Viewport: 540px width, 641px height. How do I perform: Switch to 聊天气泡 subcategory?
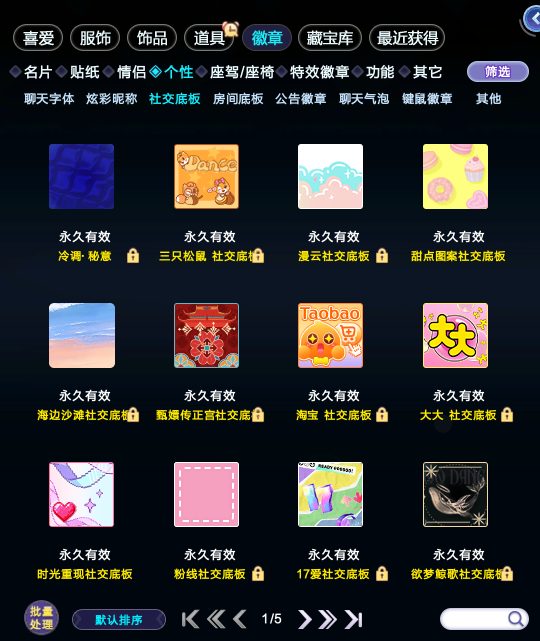point(364,99)
